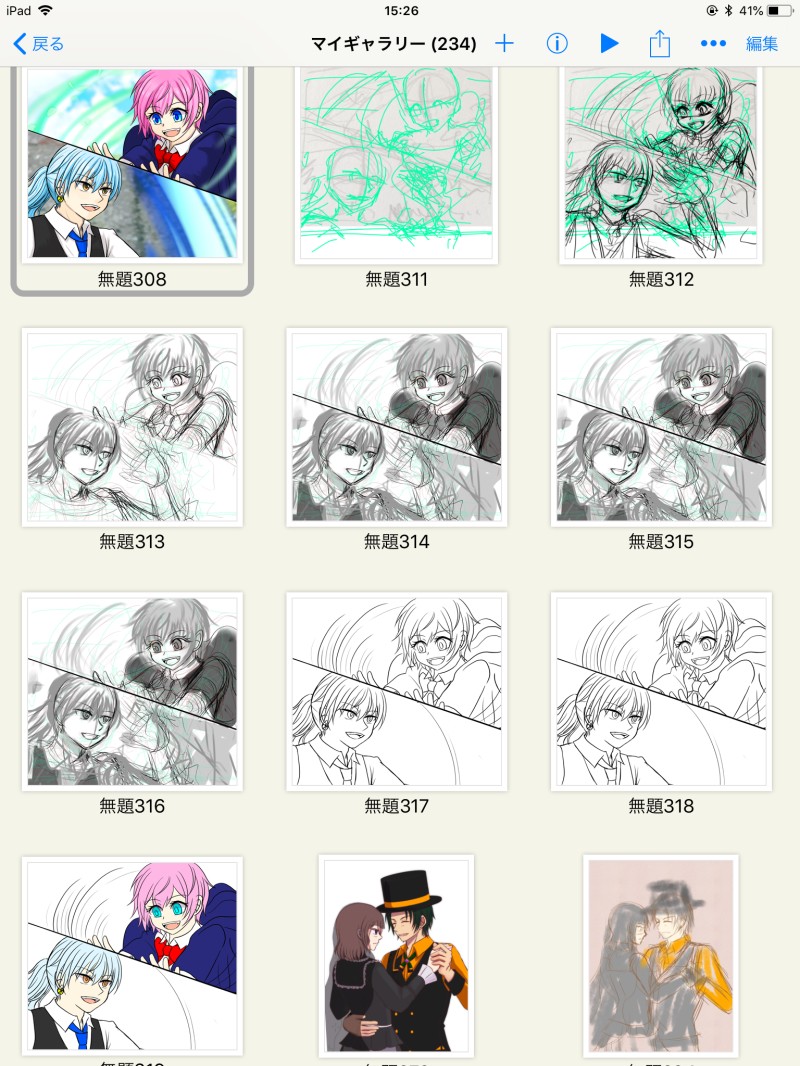The width and height of the screenshot is (800, 1066).
Task: Create a new artwork with the plus icon
Action: pos(505,43)
